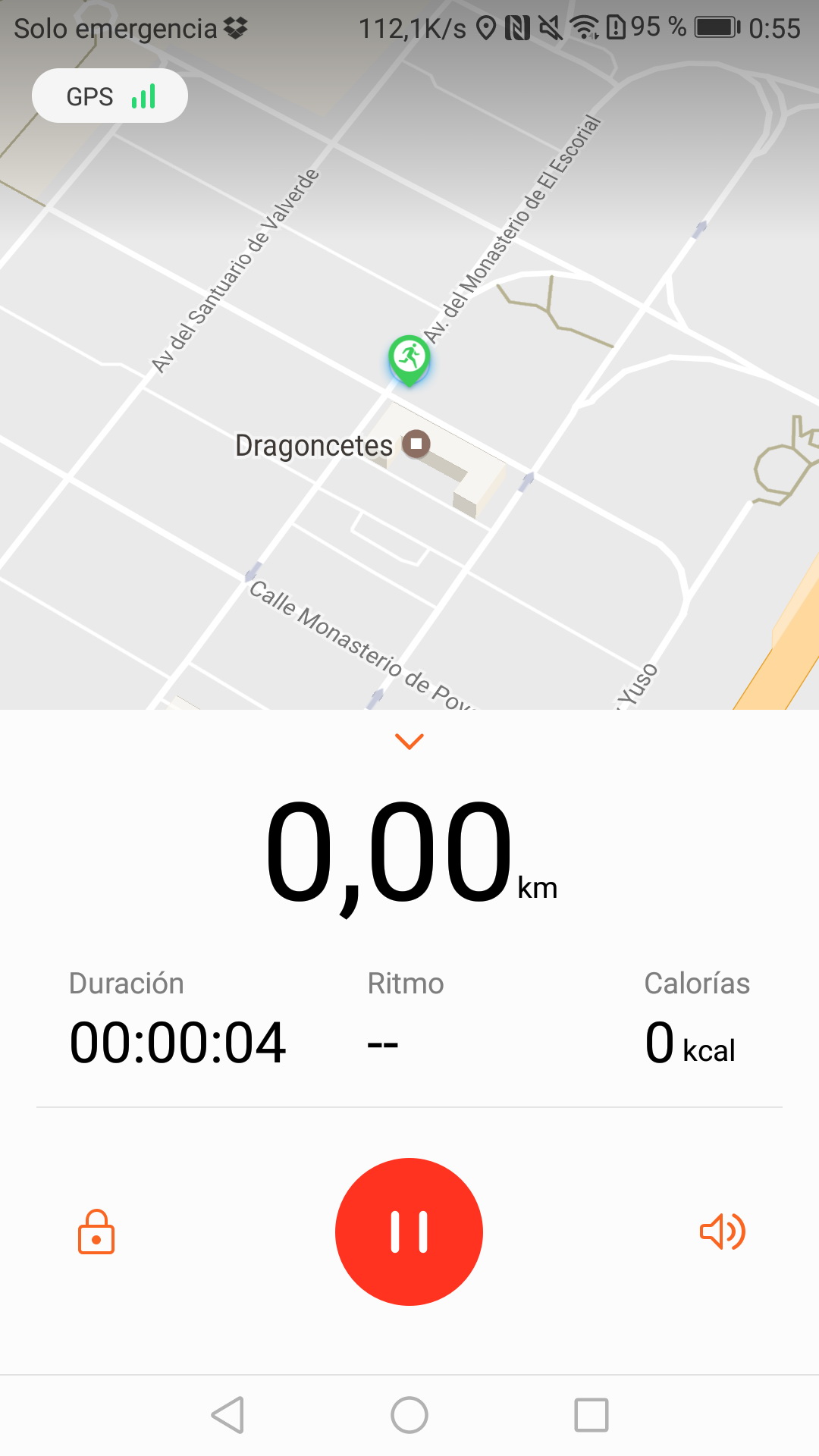Tap the GPS signal indicator chip
Screen dimensions: 819x1456
tap(110, 96)
